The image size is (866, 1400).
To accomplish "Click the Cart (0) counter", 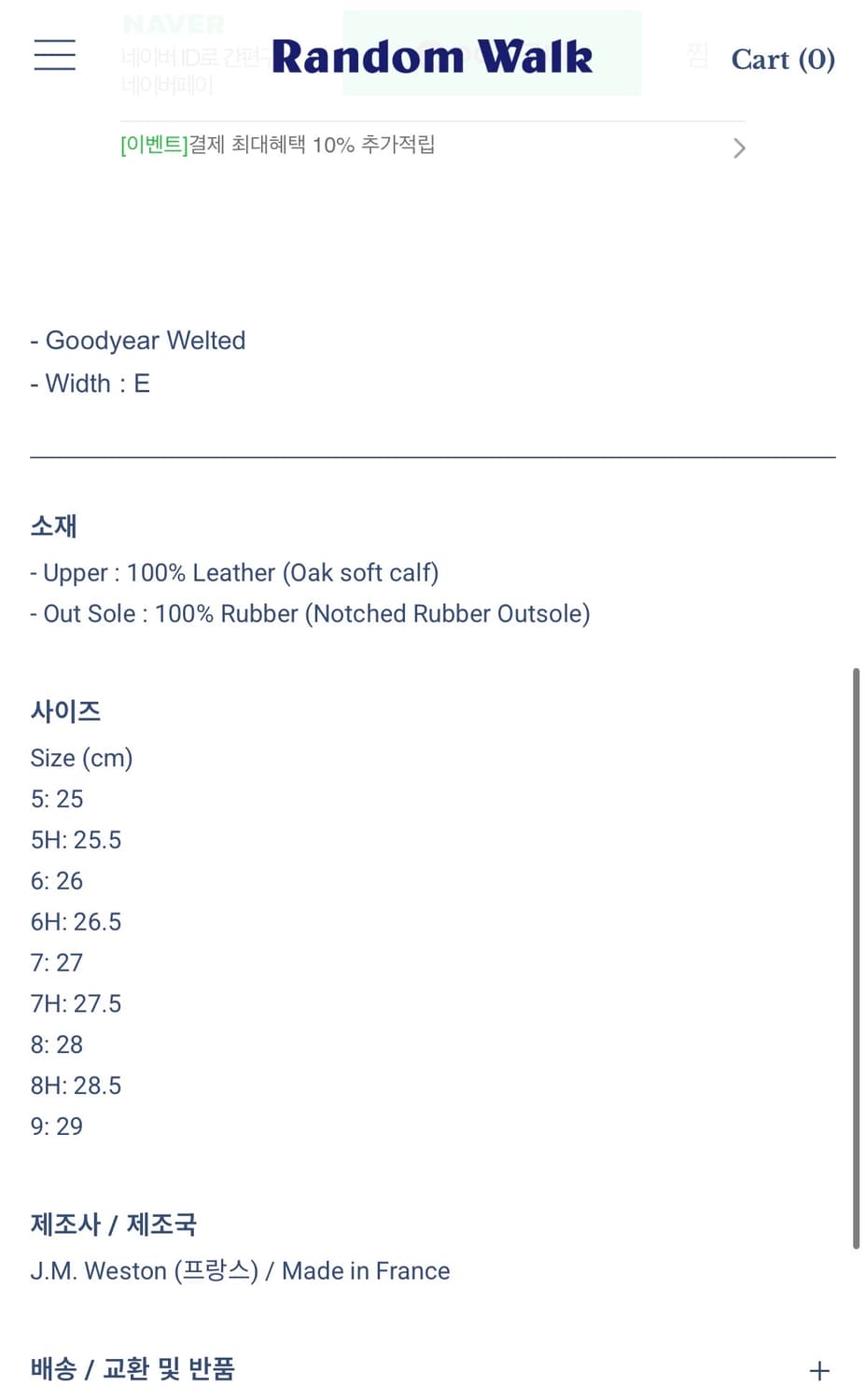I will point(783,60).
